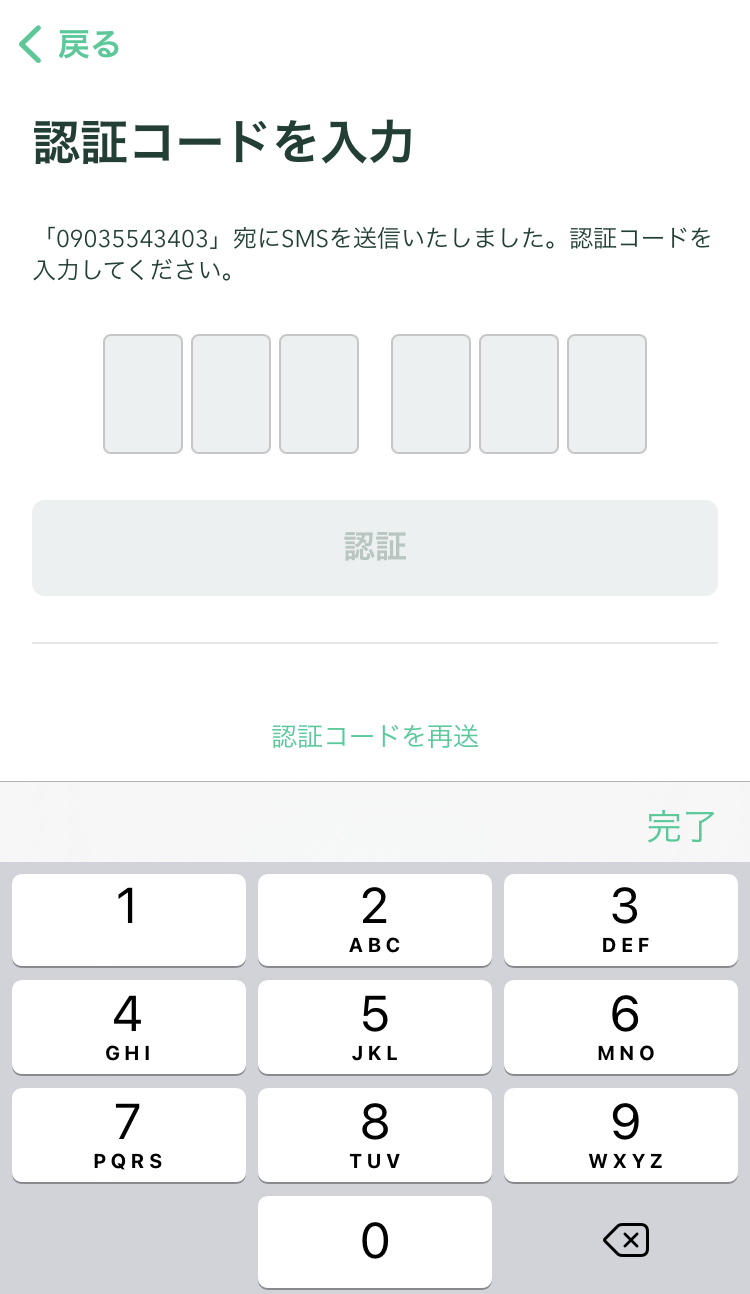
Task: Dismiss the keypad with 完了
Action: click(681, 826)
